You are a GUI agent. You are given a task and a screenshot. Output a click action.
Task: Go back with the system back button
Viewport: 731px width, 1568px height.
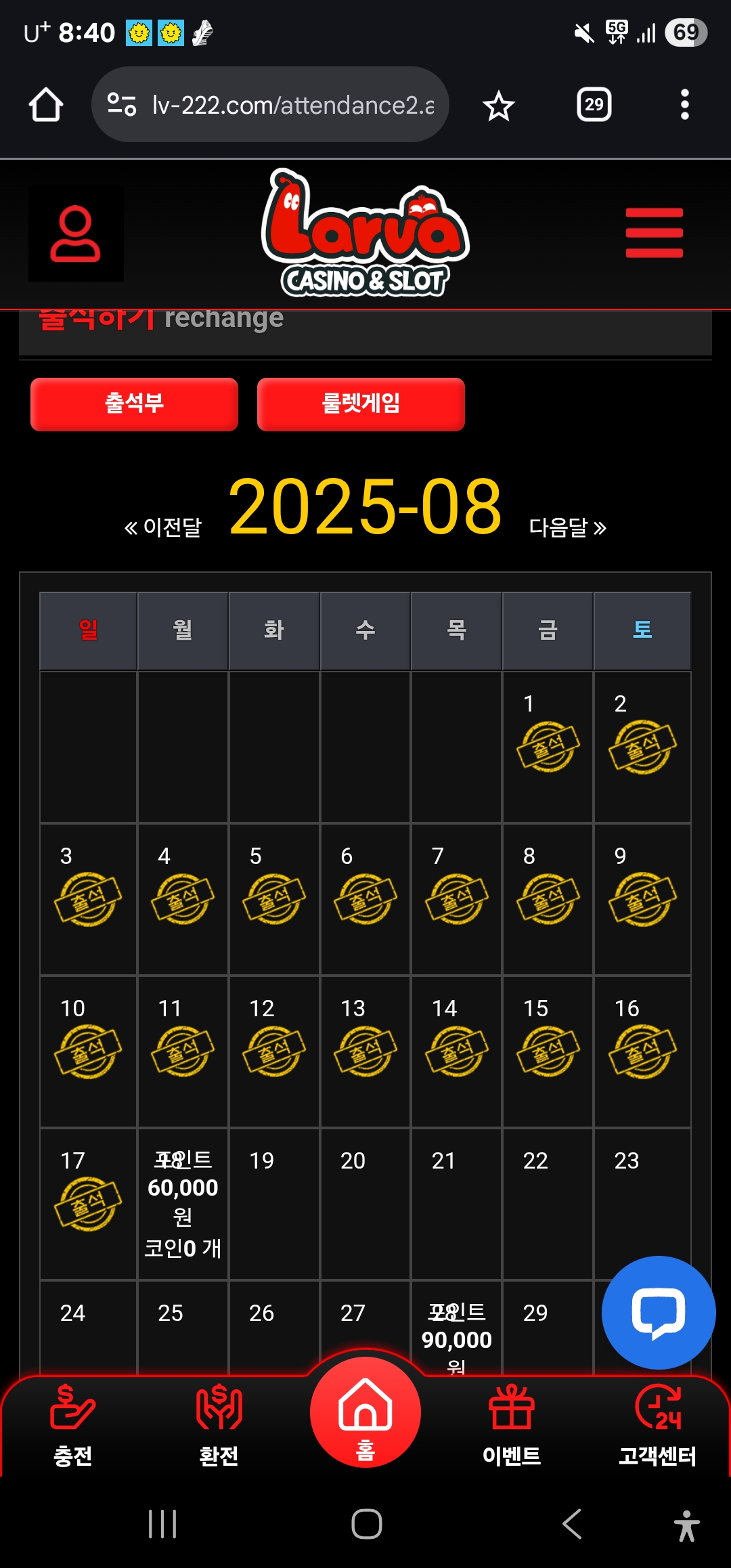coord(572,1524)
